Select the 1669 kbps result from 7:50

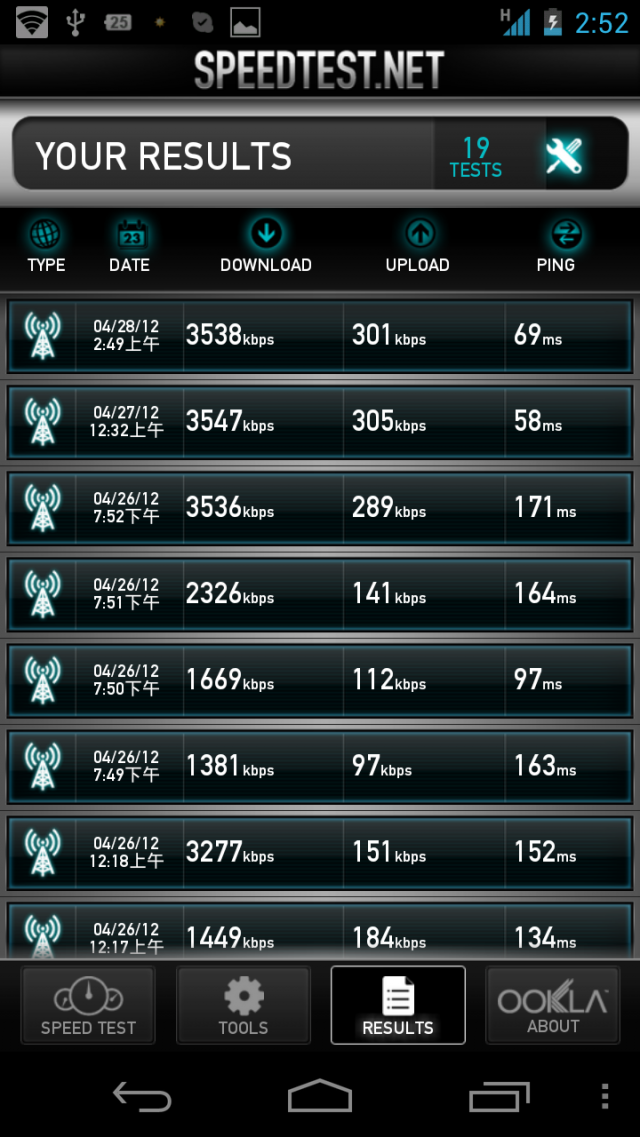tap(320, 680)
